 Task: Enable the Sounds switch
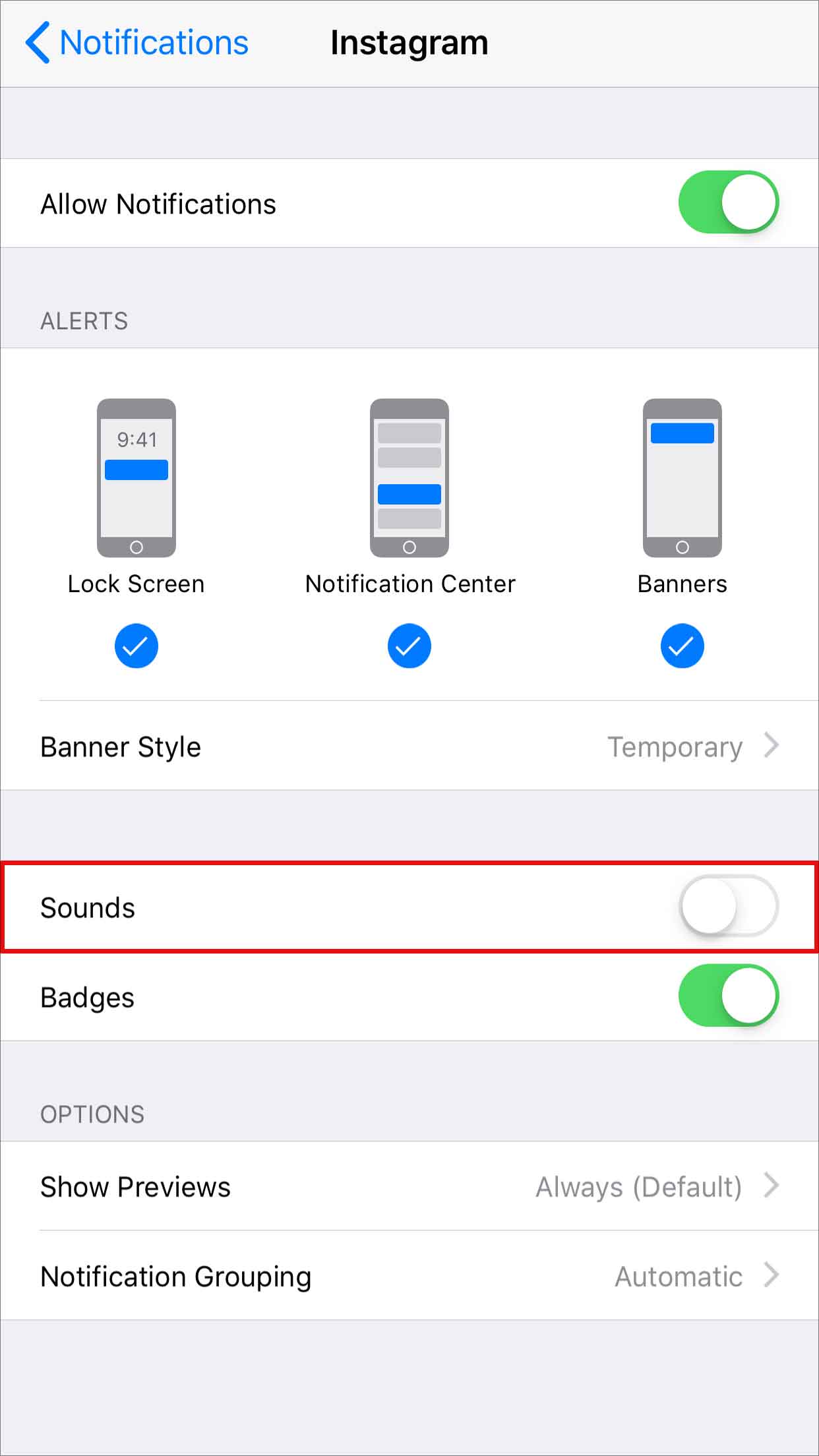[x=728, y=906]
